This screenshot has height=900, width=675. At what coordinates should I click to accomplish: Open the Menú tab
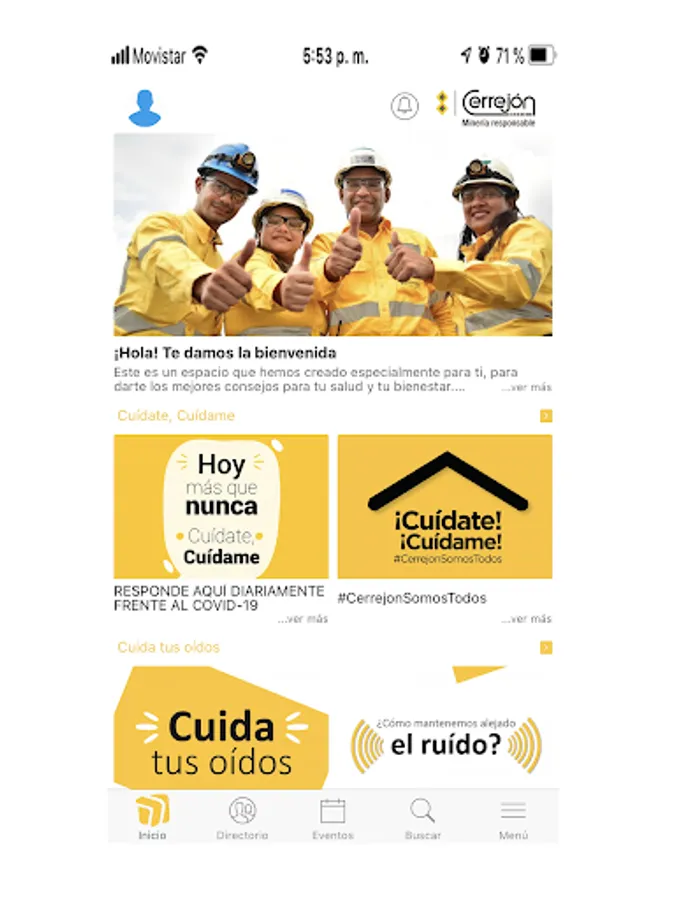click(x=513, y=817)
